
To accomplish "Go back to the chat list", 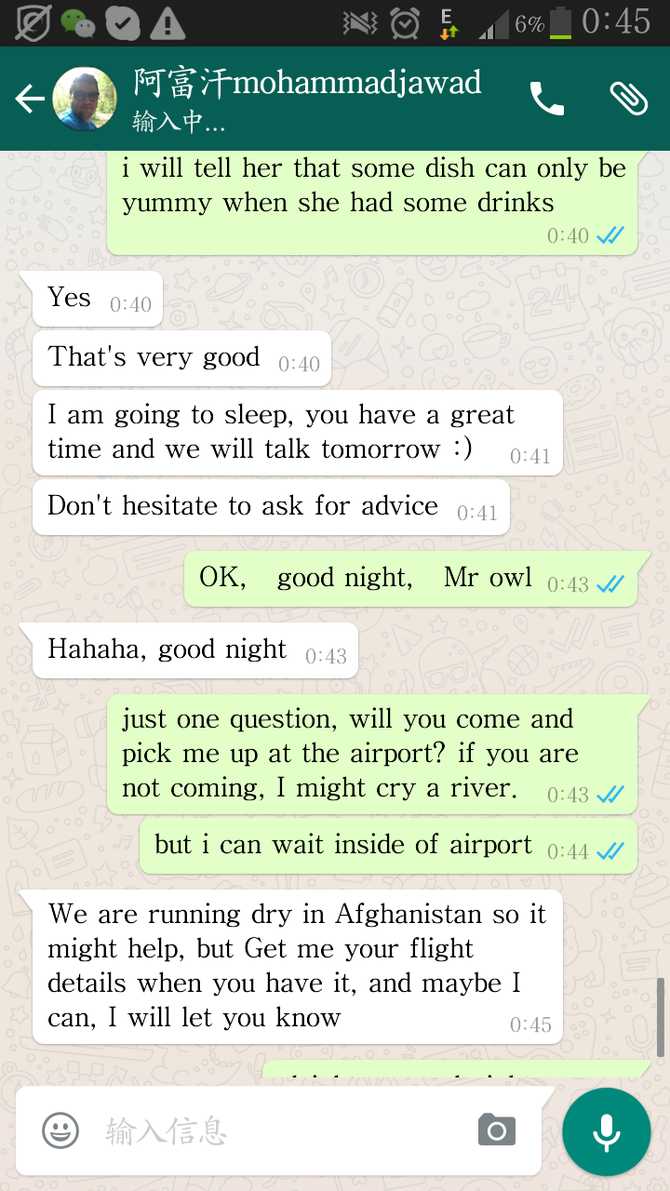I will (x=30, y=98).
